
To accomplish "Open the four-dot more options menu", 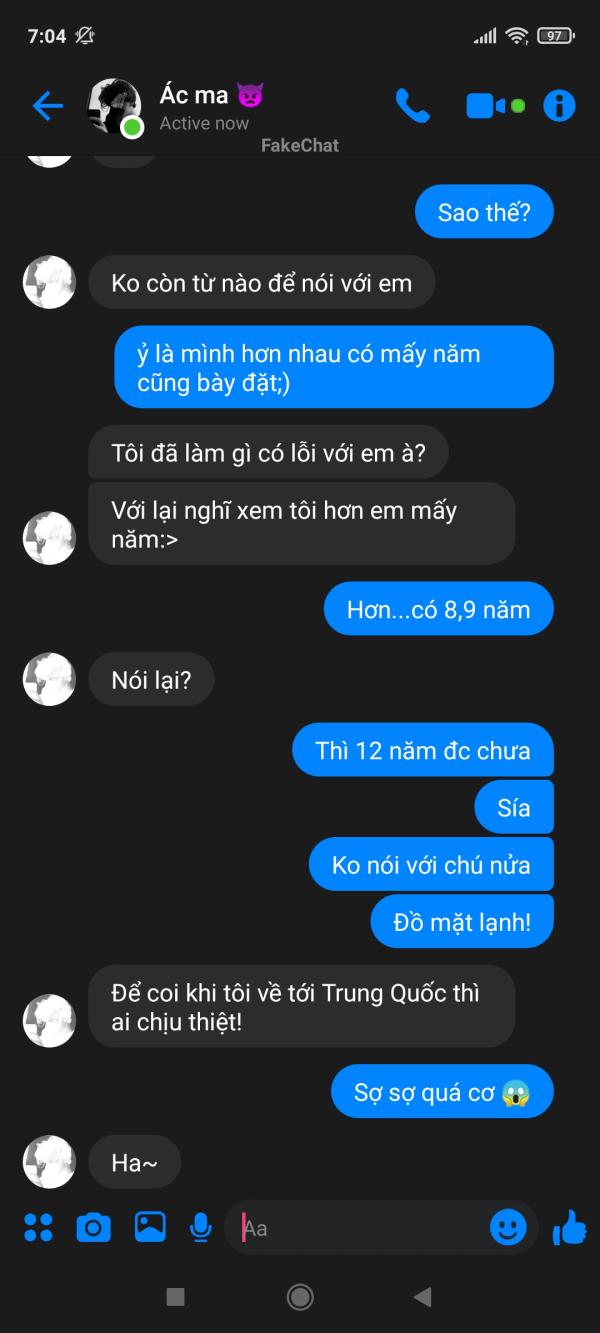I will click(38, 1227).
